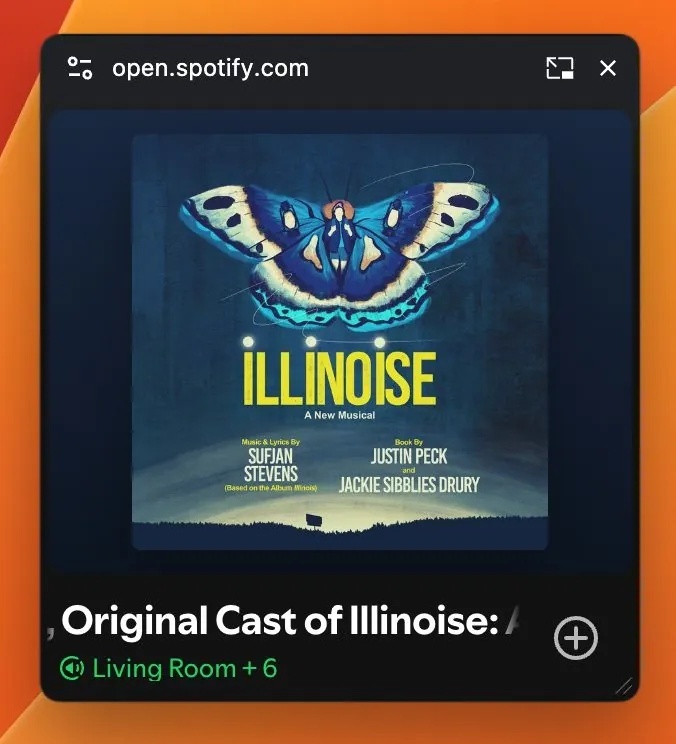Open the Living Room + 6 device picker
This screenshot has width=676, height=744.
pos(170,668)
